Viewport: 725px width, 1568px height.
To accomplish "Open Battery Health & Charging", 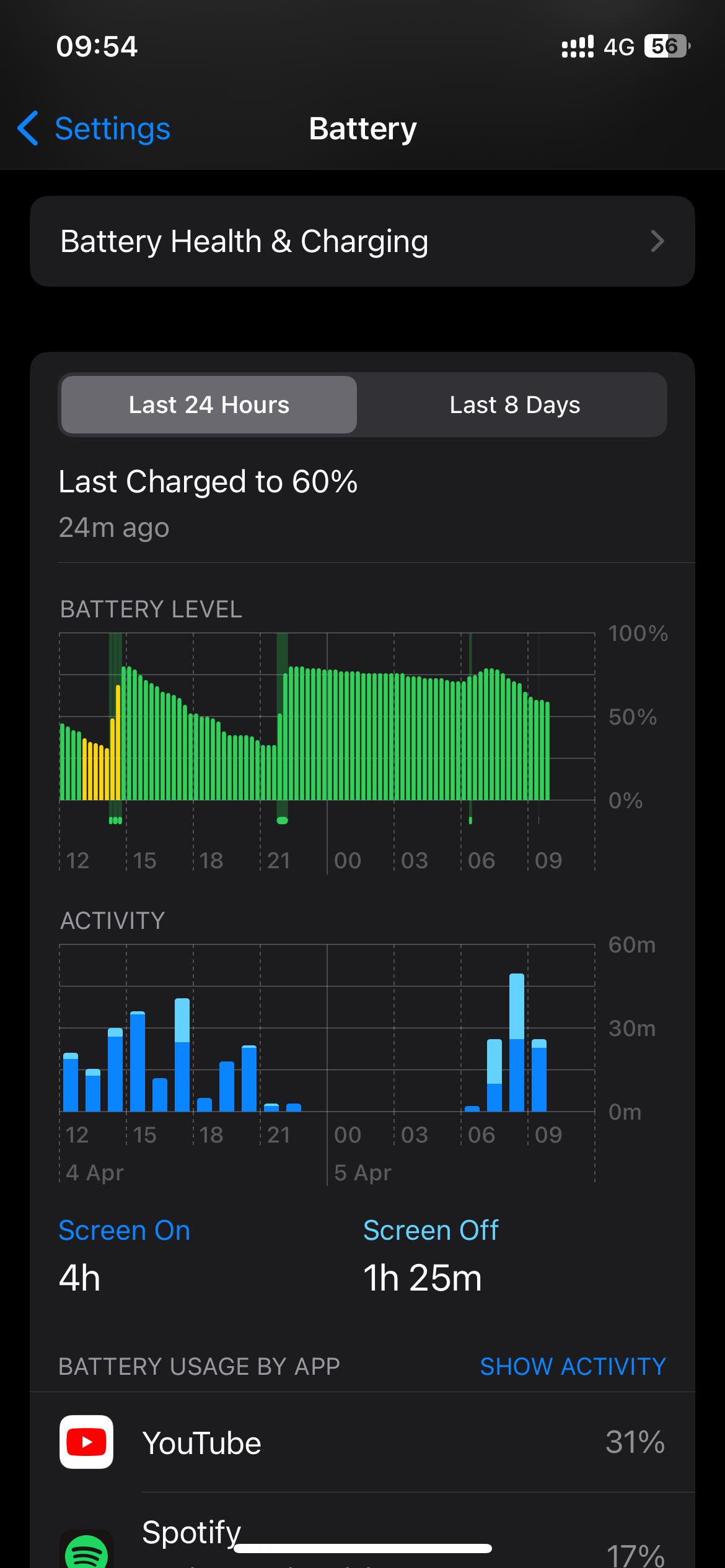I will point(362,242).
